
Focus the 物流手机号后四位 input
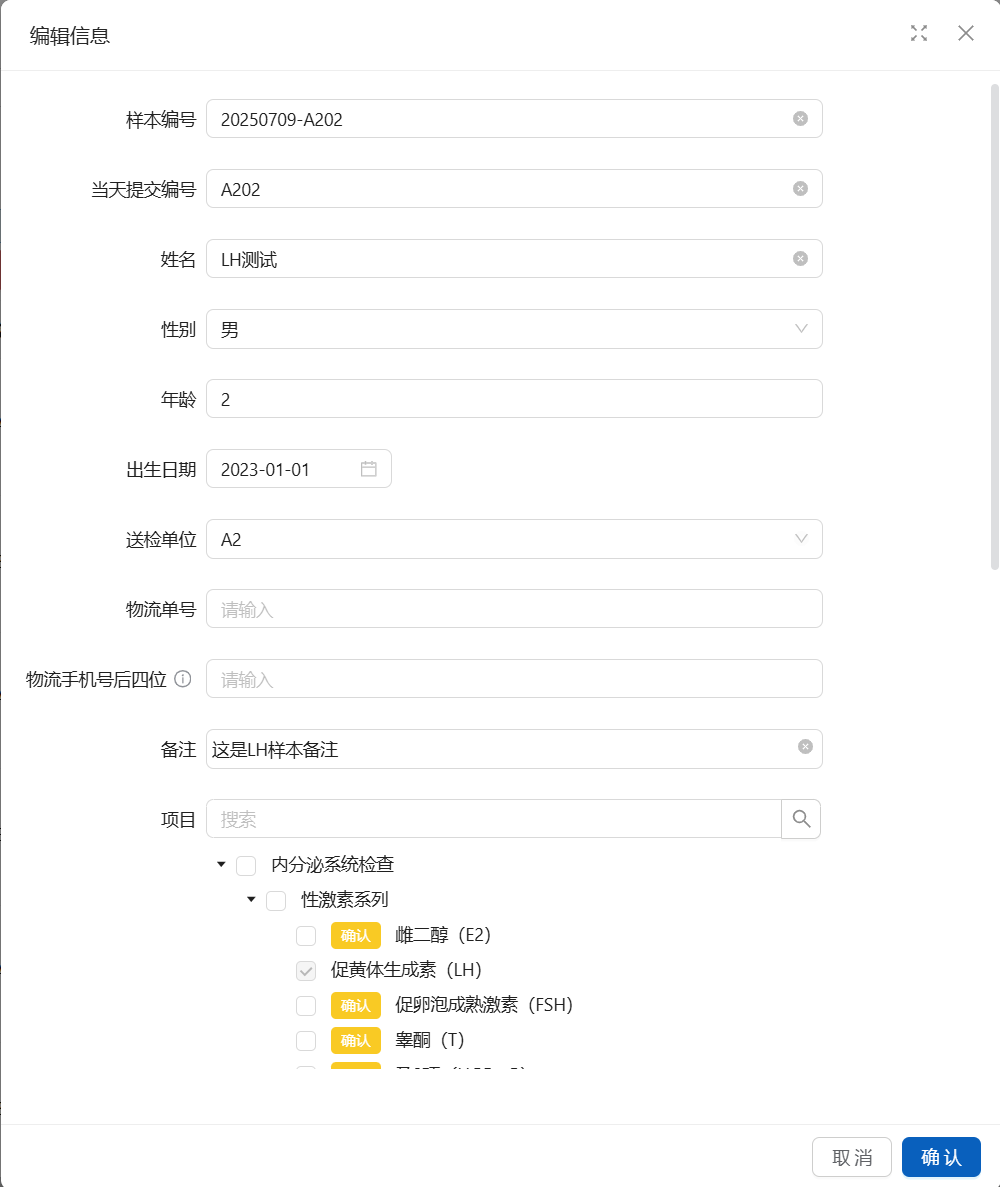514,679
